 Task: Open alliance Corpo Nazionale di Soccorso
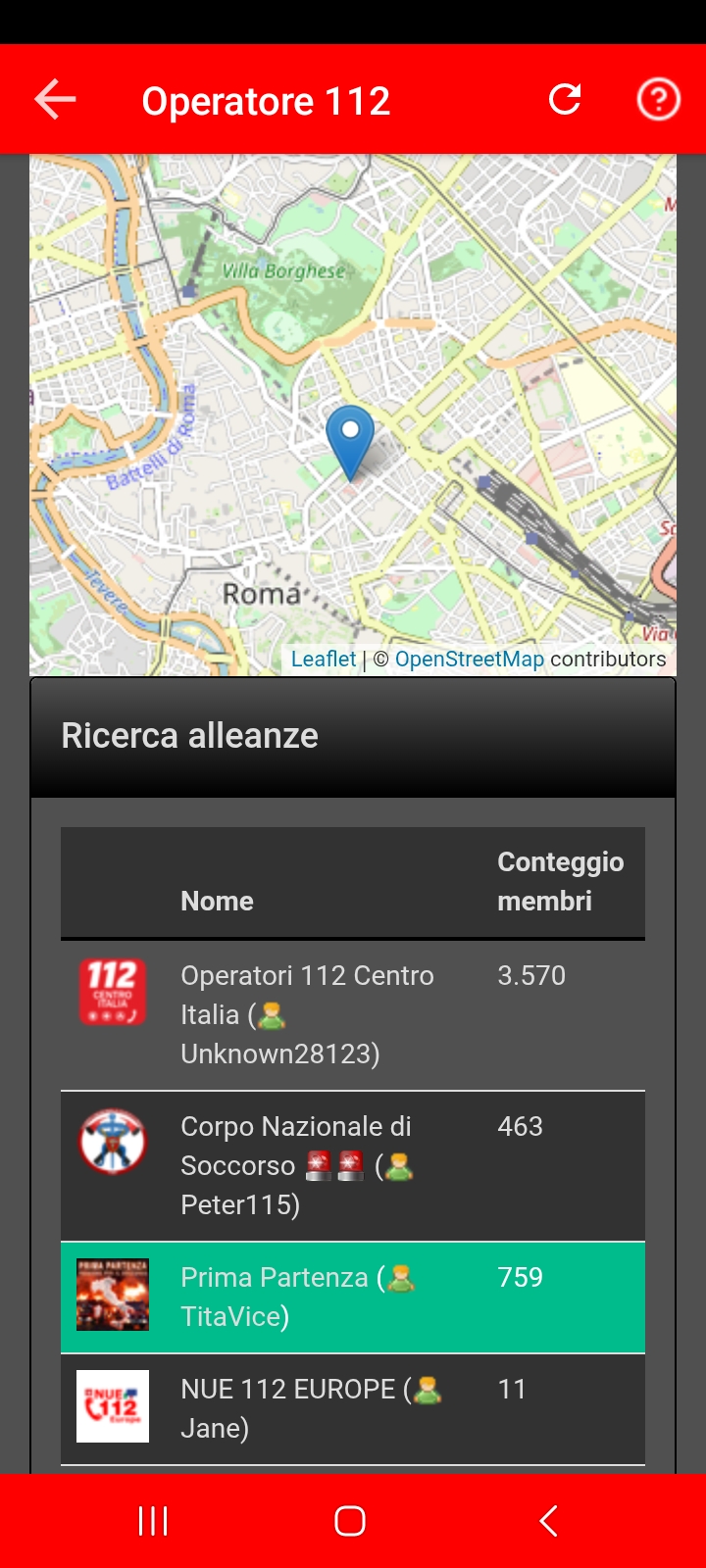pyautogui.click(x=294, y=1164)
